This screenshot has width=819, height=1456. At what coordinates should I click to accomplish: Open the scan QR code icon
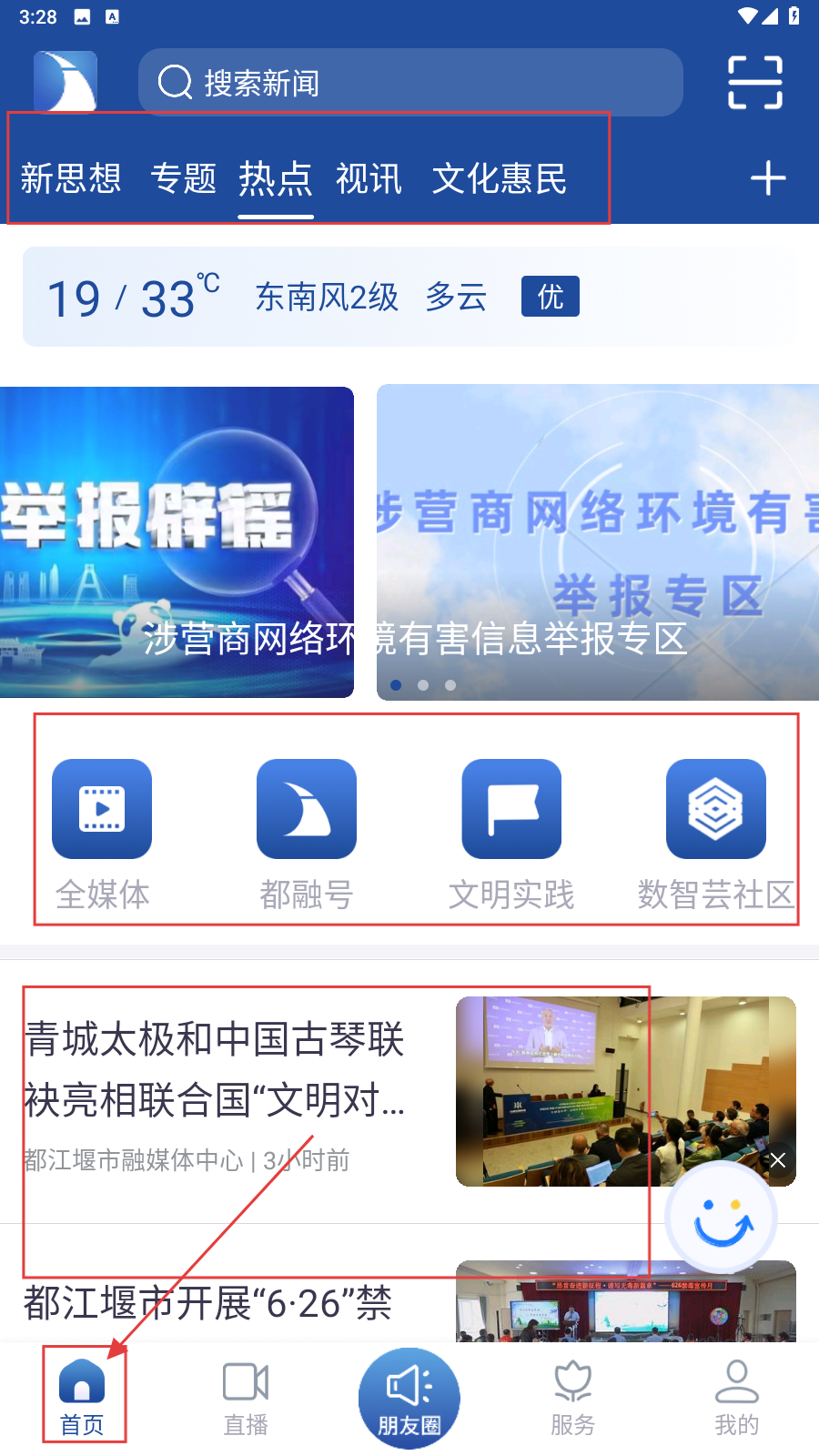tap(755, 83)
